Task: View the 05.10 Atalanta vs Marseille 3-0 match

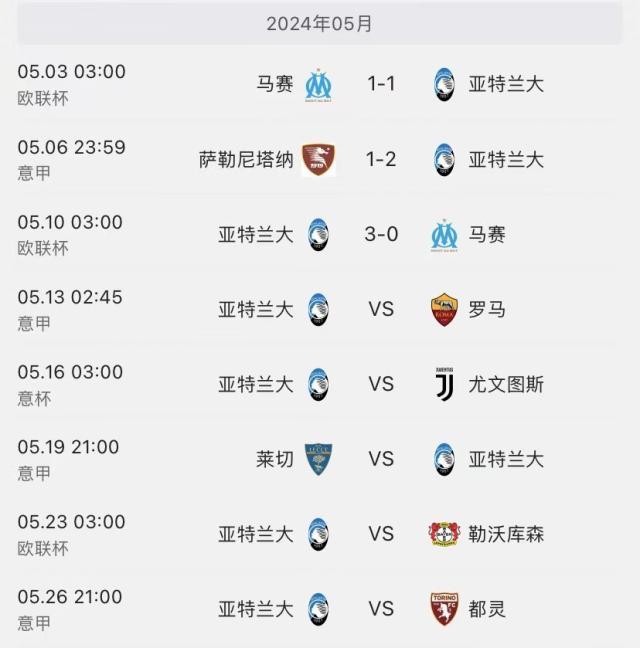Action: click(381, 234)
